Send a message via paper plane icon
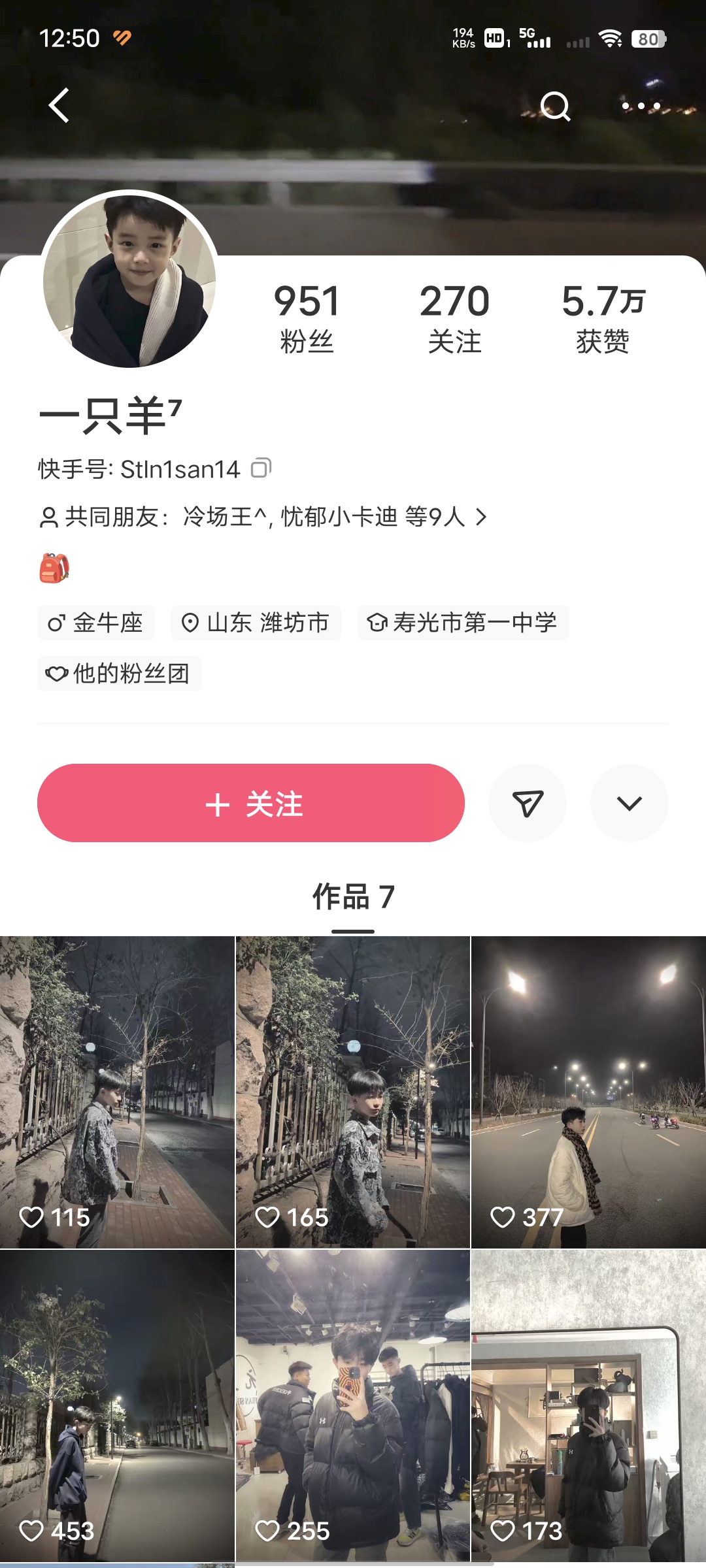Viewport: 706px width, 1568px height. tap(528, 803)
